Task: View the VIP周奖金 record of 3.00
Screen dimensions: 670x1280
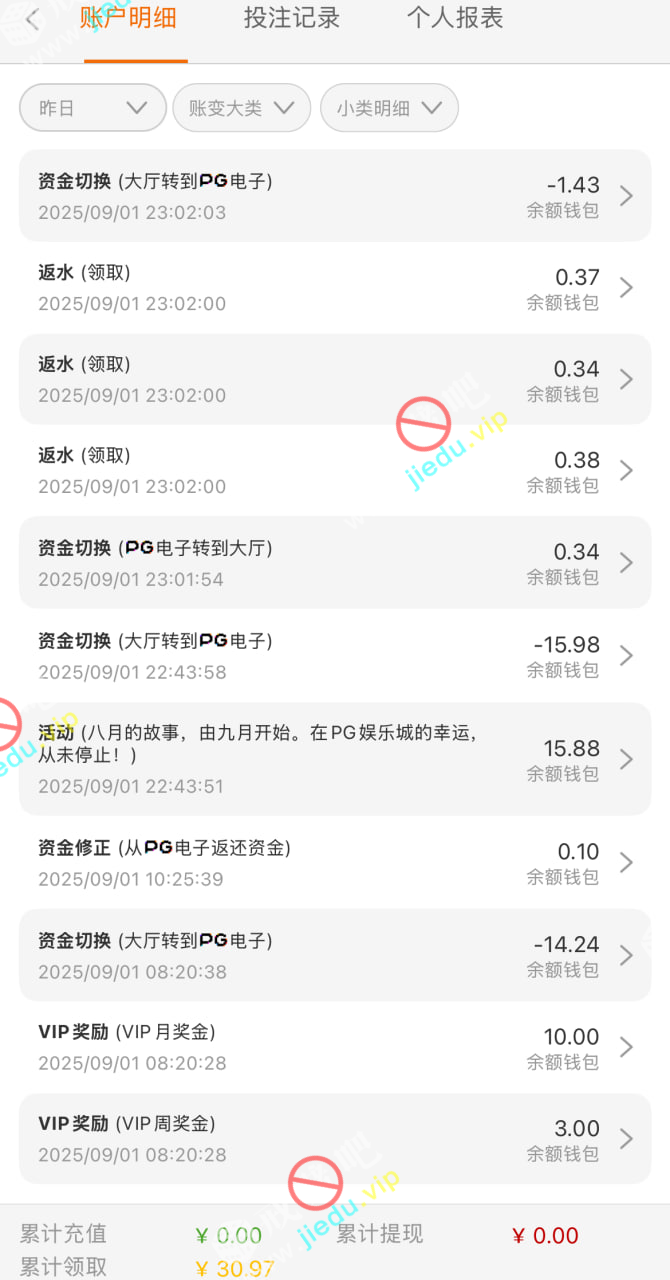Action: [335, 1139]
